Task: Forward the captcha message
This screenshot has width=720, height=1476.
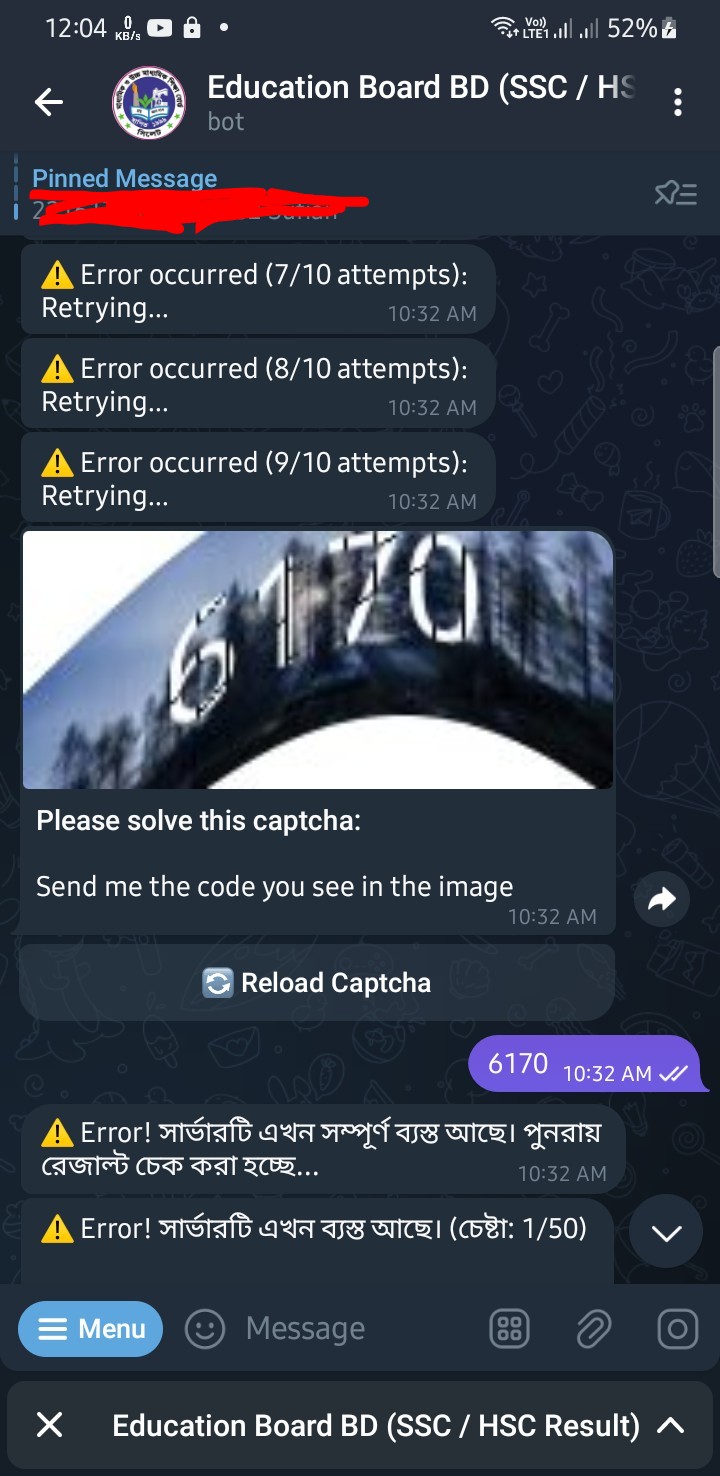Action: 662,900
